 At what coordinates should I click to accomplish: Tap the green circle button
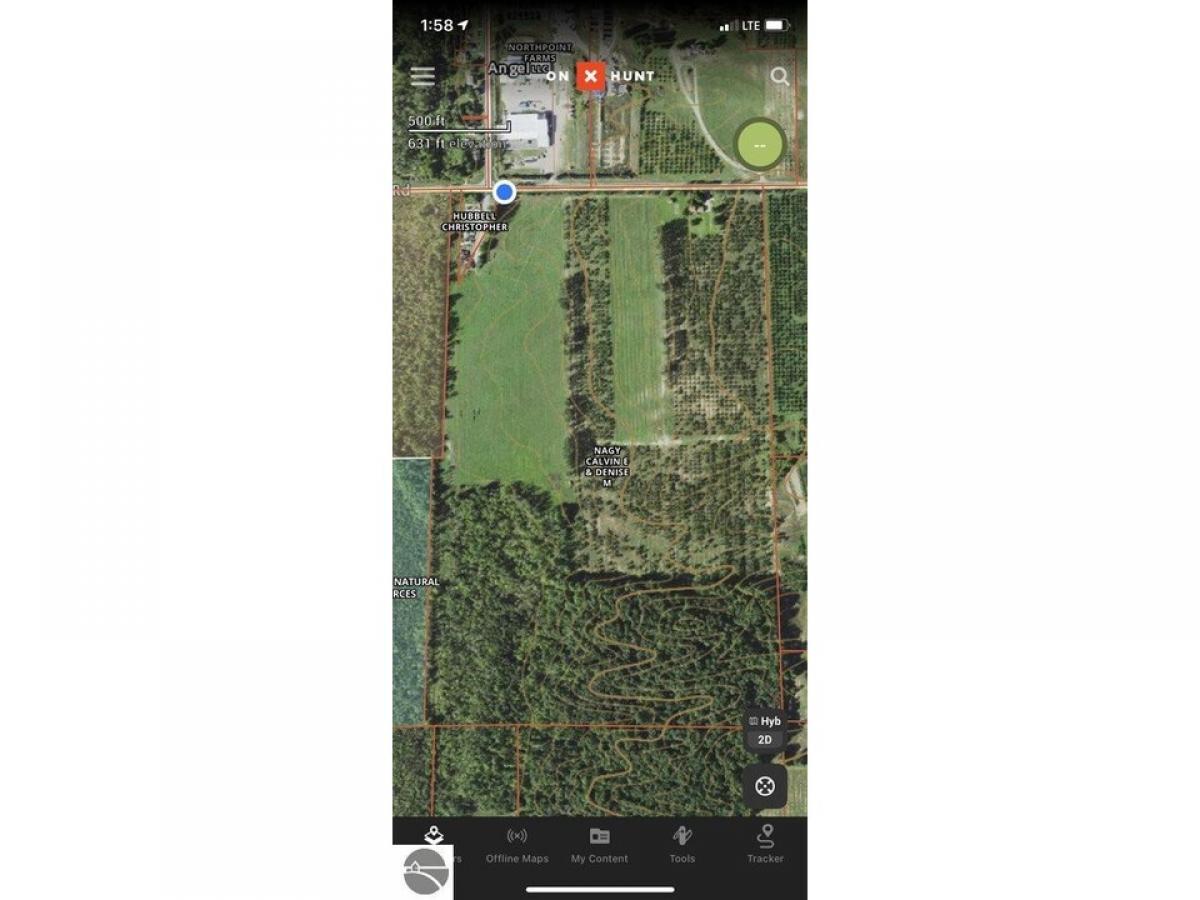coord(760,145)
